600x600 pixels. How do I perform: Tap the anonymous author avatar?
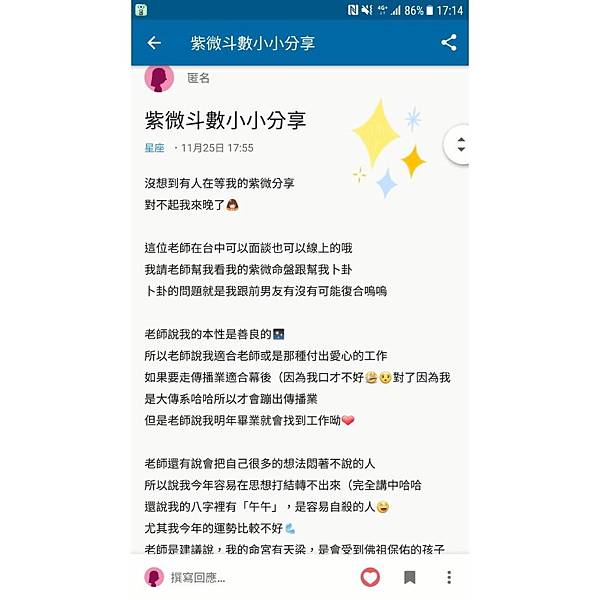coord(159,78)
